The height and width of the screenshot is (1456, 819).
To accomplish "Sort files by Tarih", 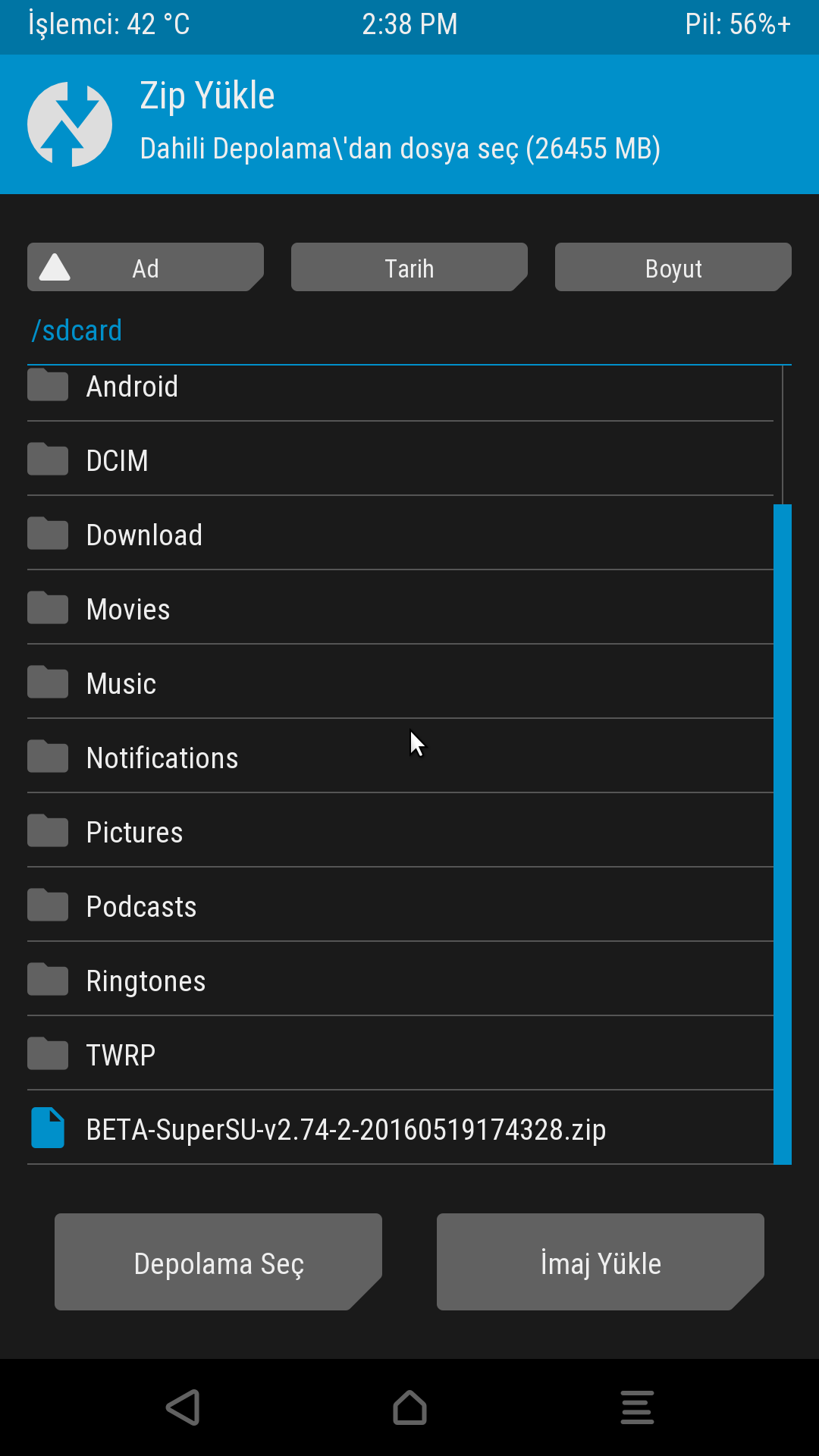I will [x=409, y=268].
